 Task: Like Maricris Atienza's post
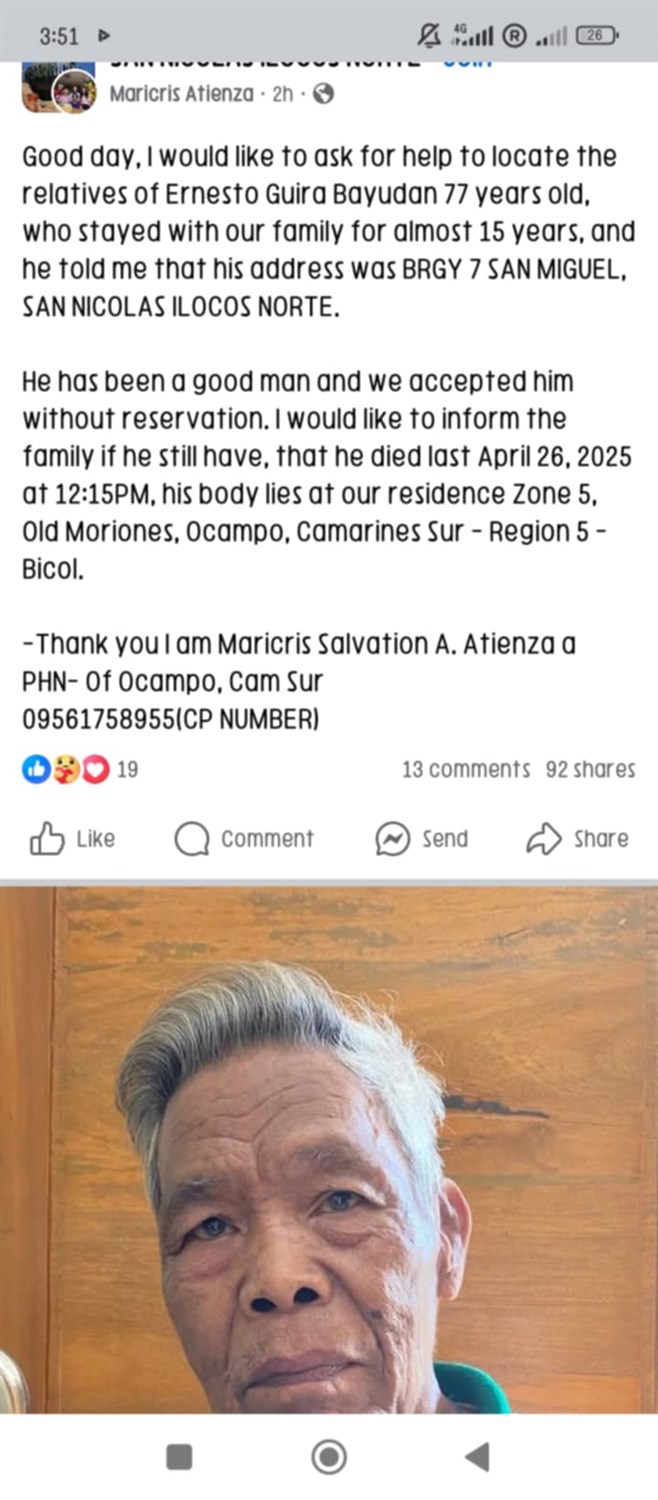click(73, 838)
